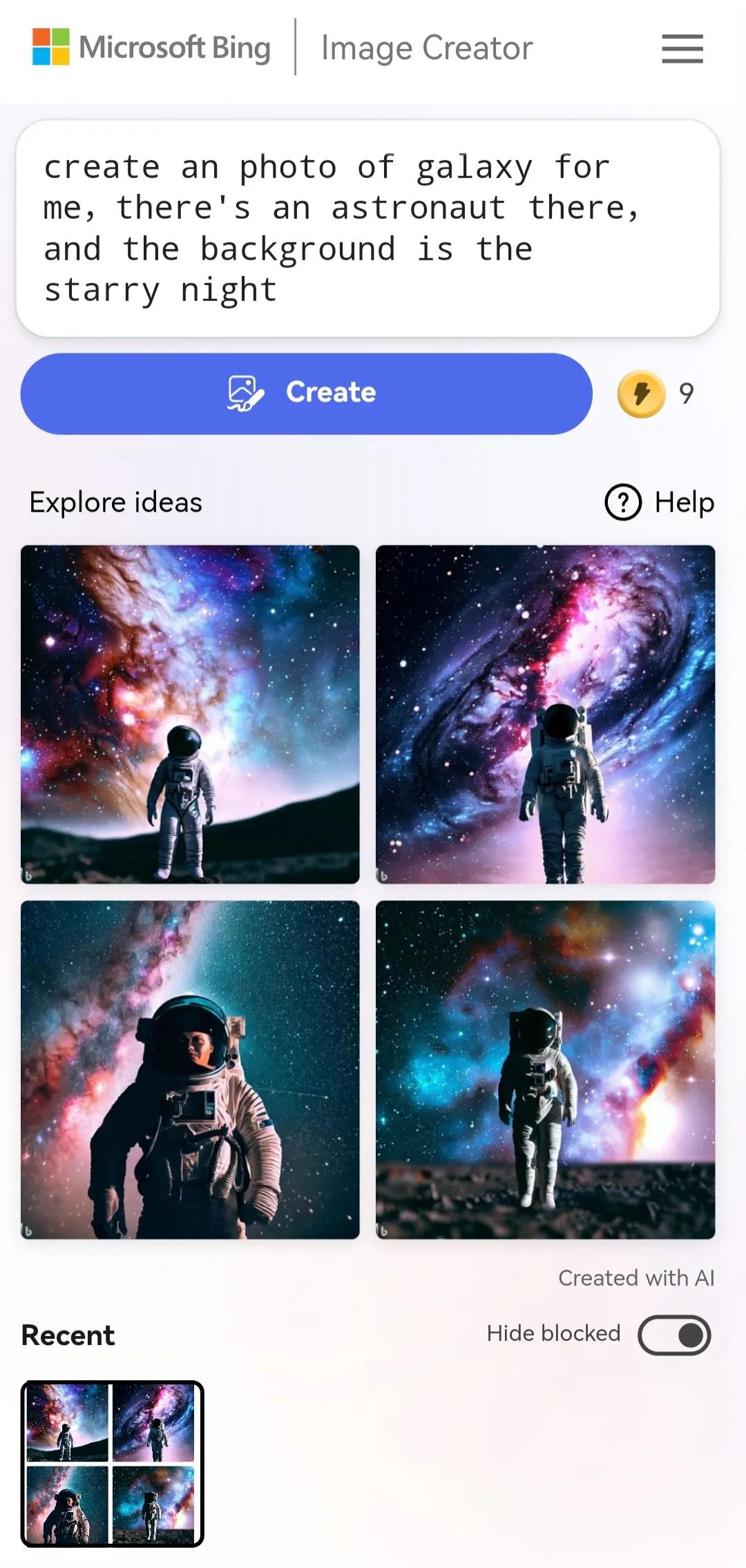Screen dimensions: 746x1568
Task: Toggle the Hide blocked switch
Action: click(673, 1333)
